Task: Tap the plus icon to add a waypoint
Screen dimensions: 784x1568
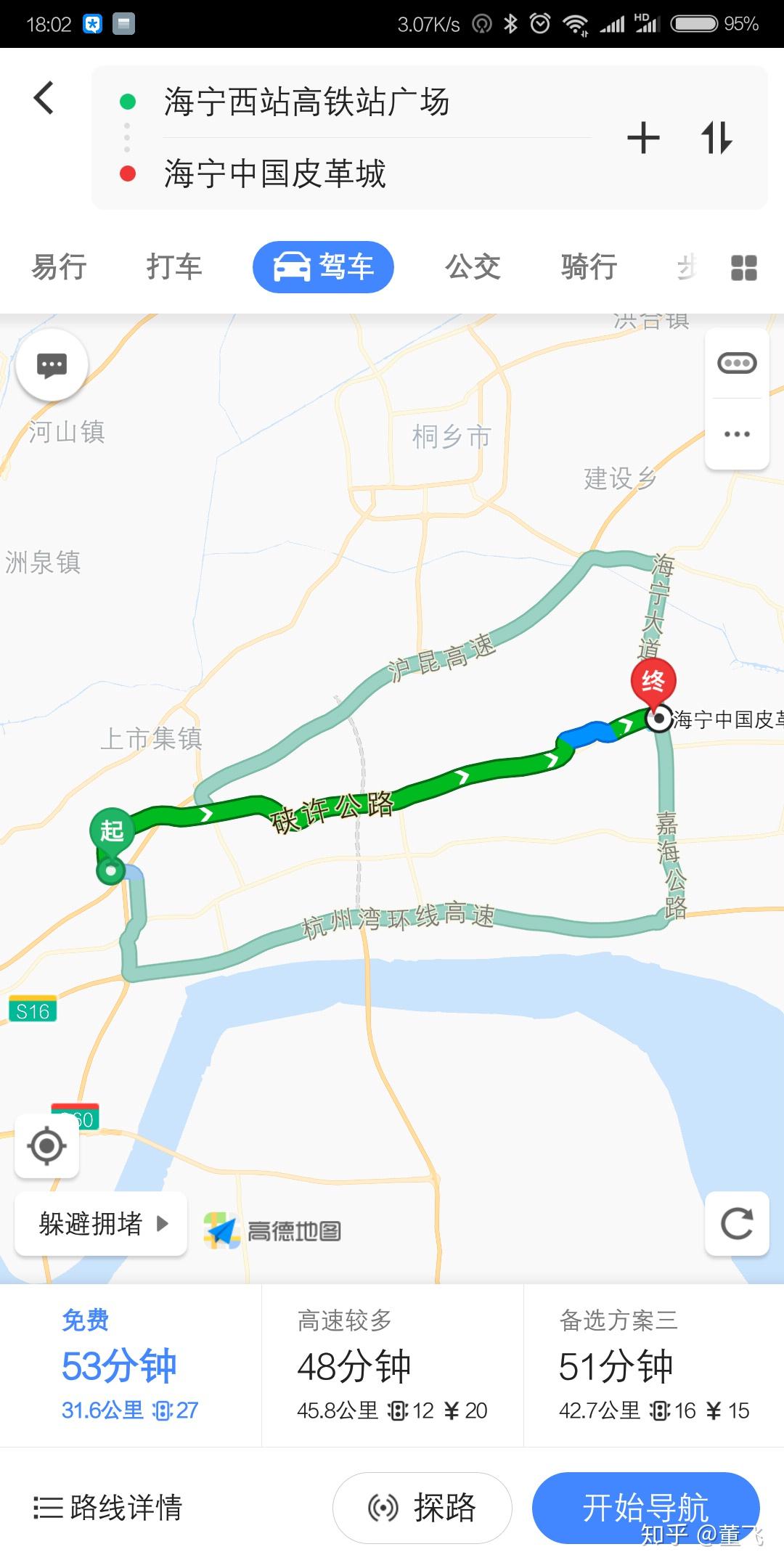Action: click(x=642, y=138)
